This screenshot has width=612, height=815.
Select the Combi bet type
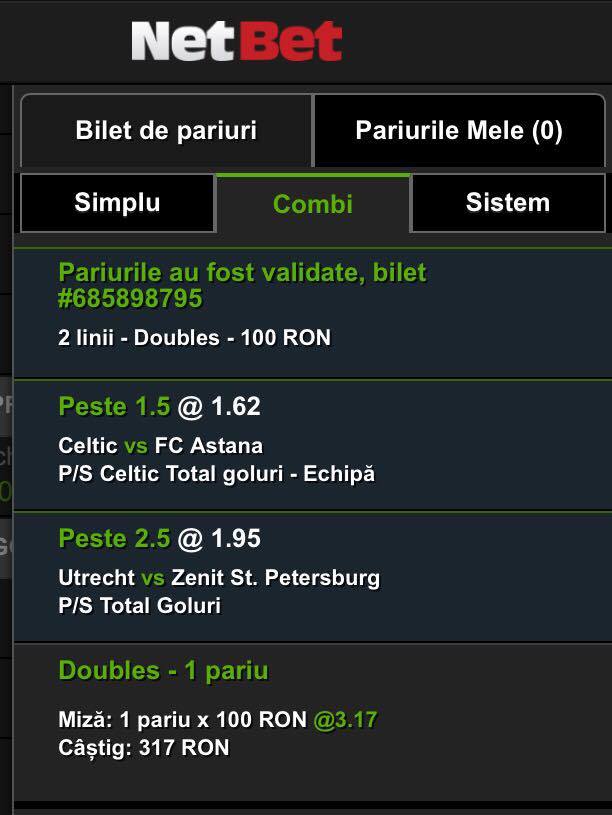point(313,203)
